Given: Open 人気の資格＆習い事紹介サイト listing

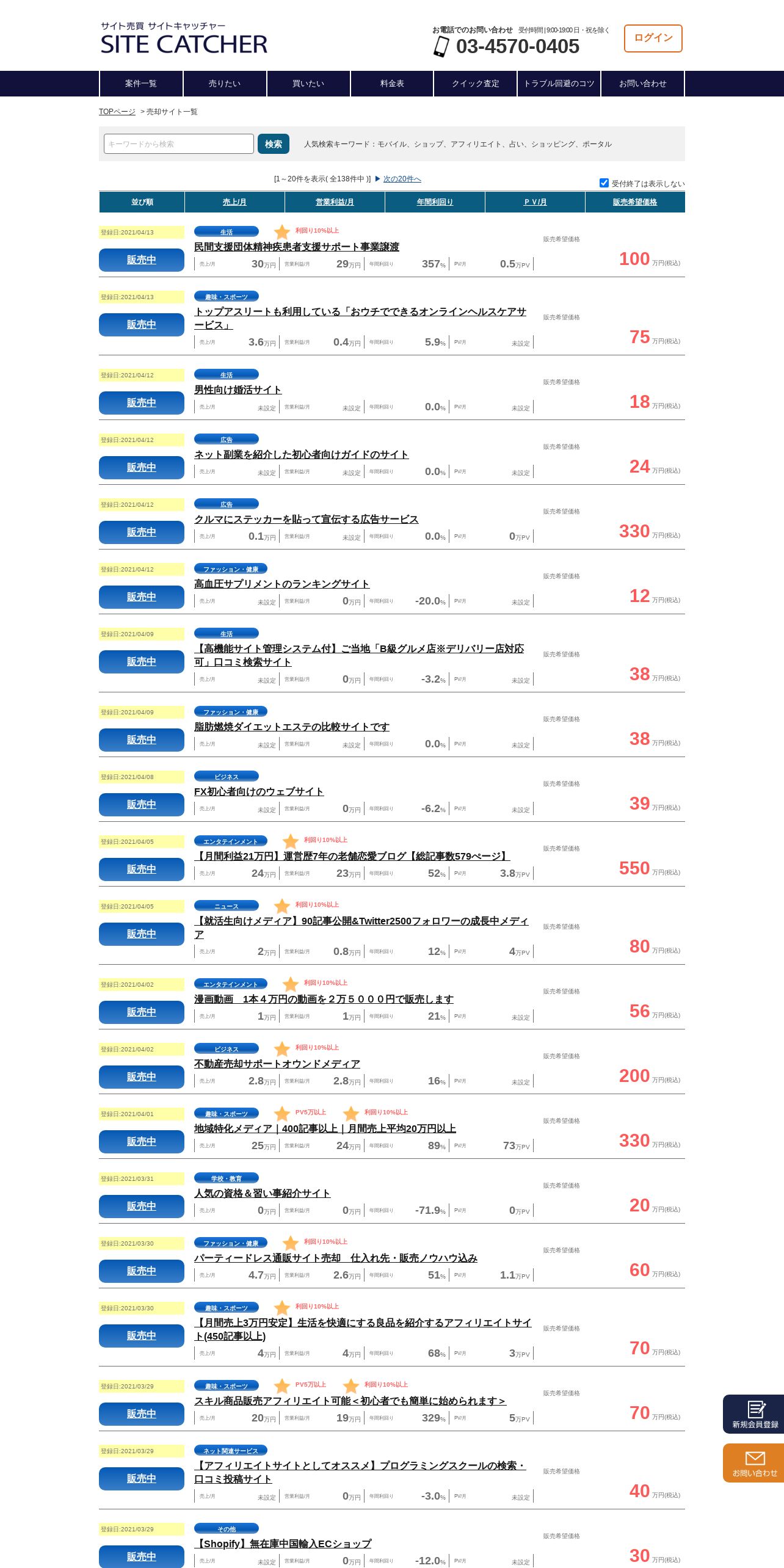Looking at the screenshot, I should pyautogui.click(x=263, y=1193).
